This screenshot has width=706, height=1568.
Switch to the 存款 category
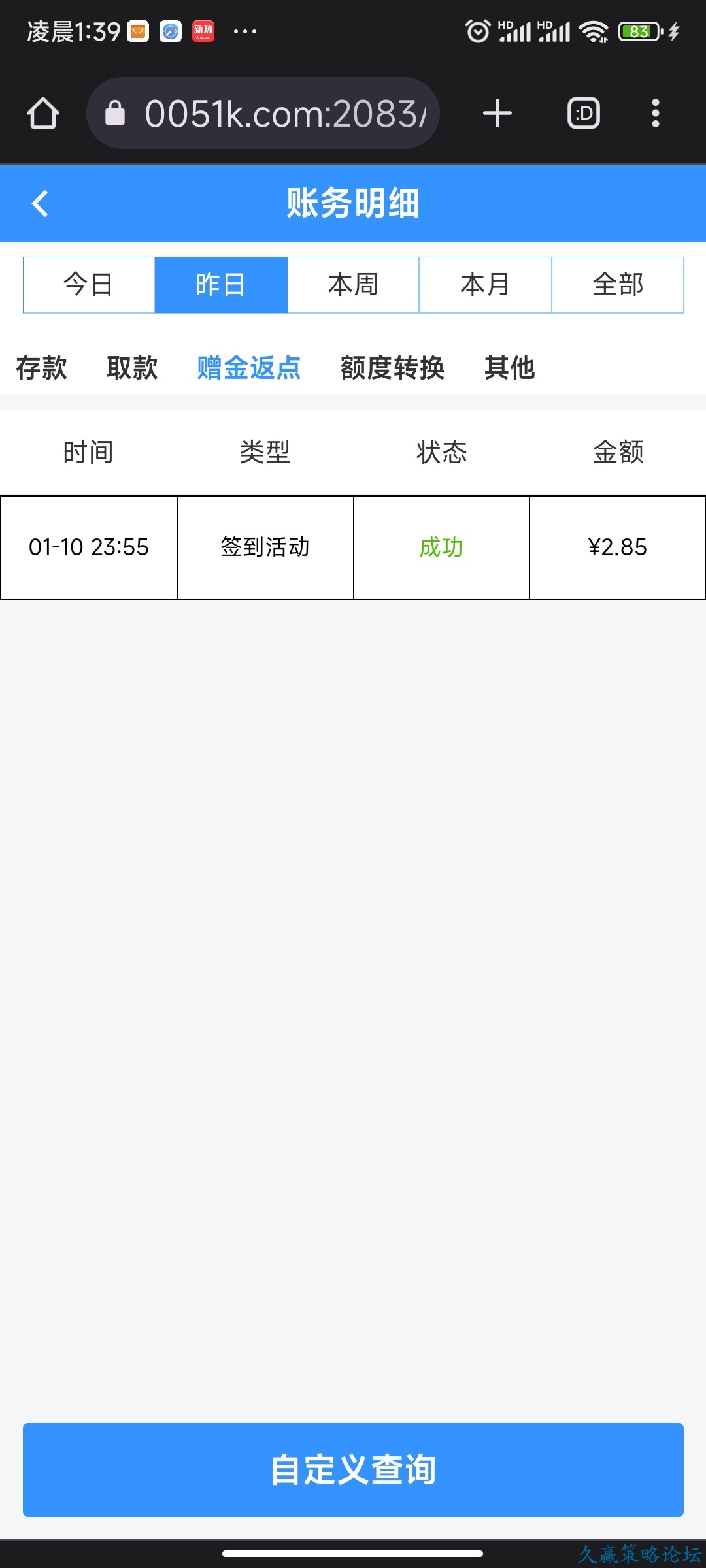pos(41,368)
